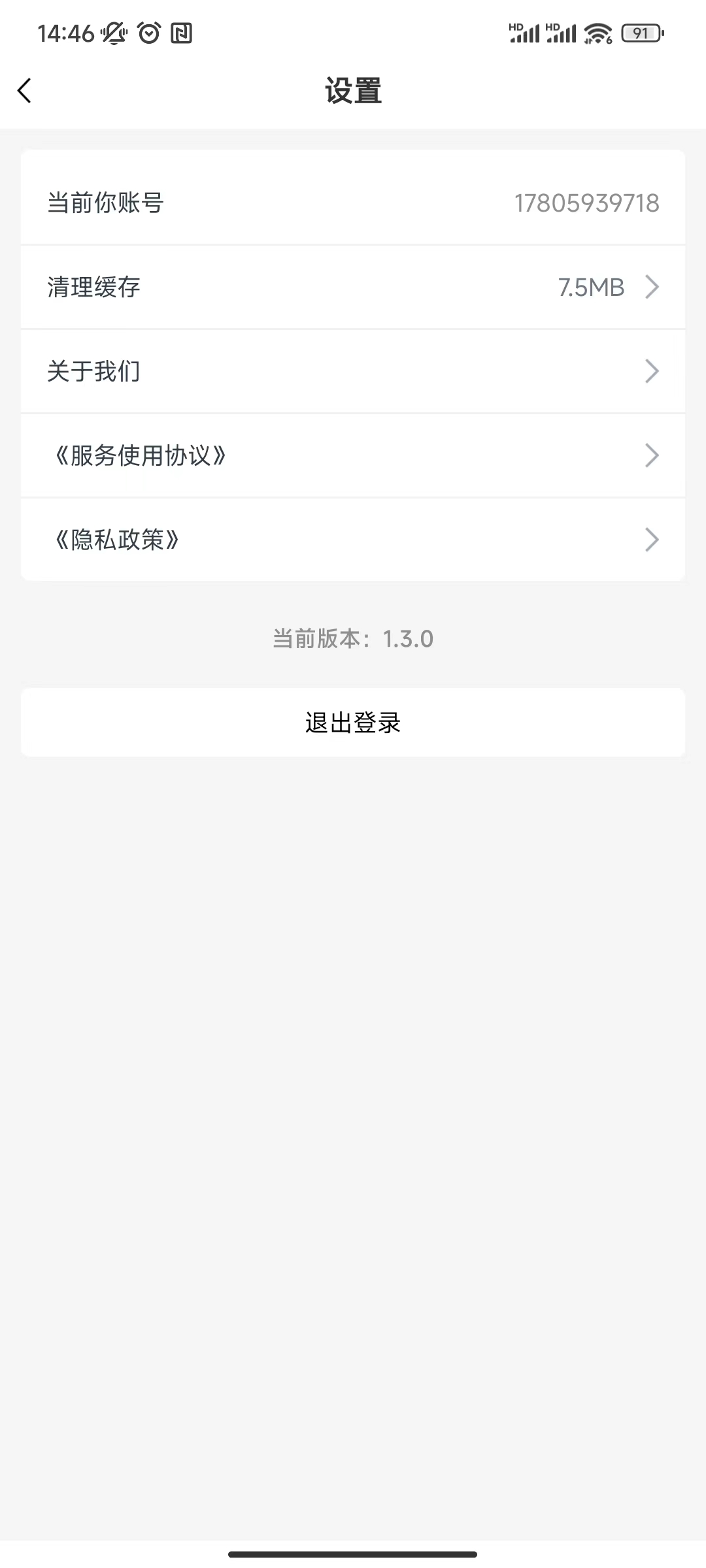Tap the battery indicator showing 91
The image size is (706, 1568).
click(641, 33)
